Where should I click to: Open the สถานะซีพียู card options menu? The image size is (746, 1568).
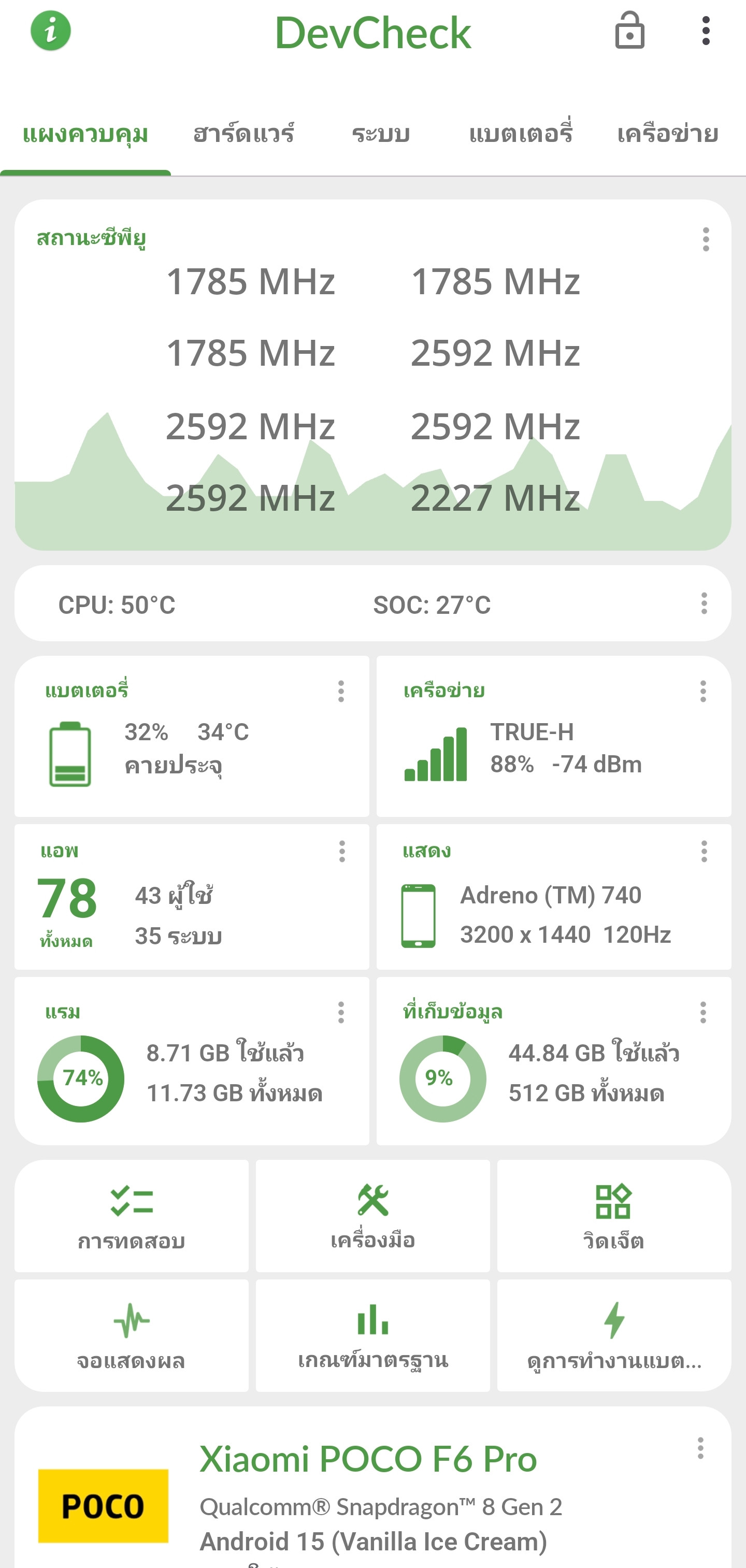(706, 240)
